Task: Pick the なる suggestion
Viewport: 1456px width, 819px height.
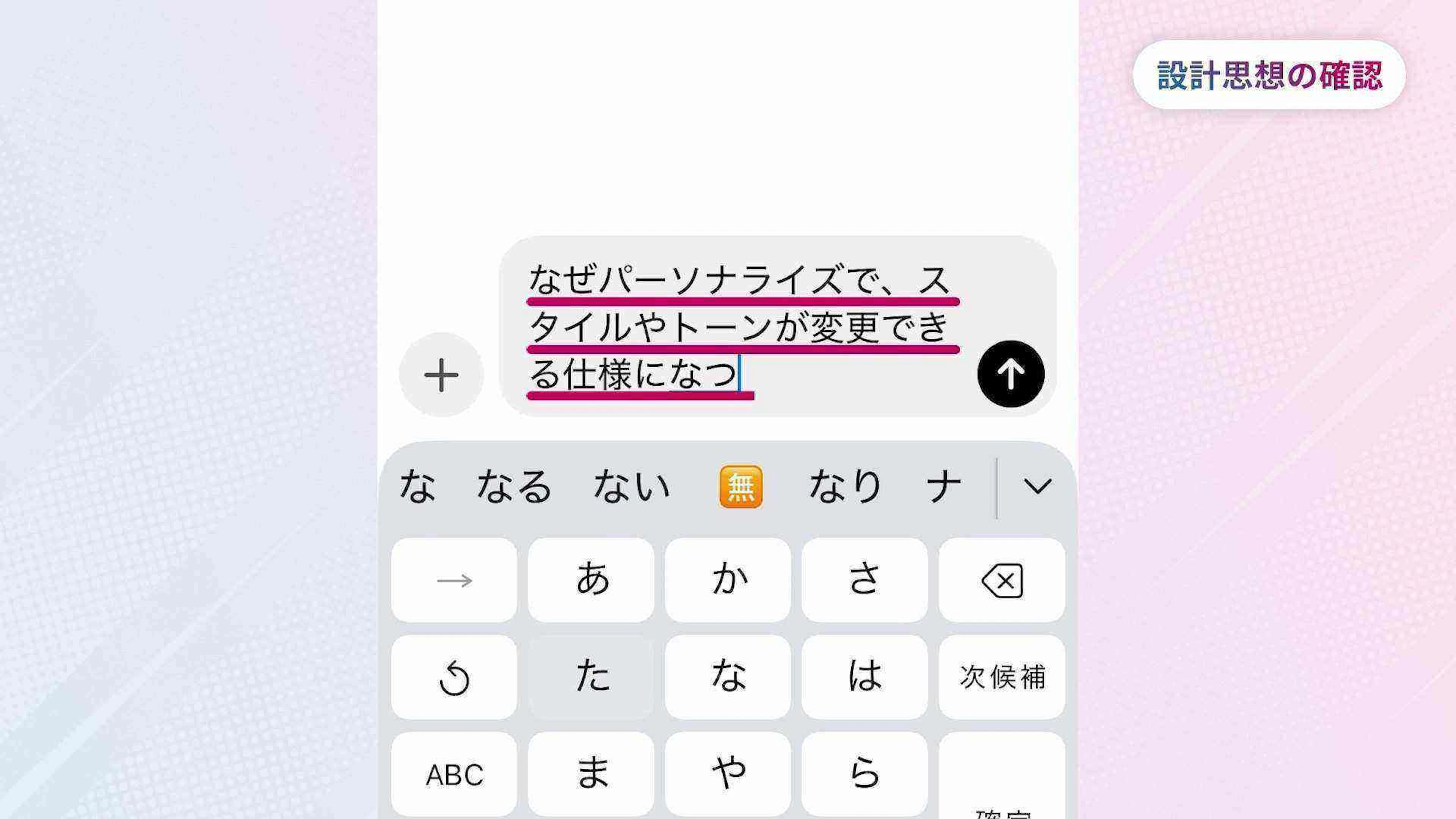Action: click(x=514, y=486)
